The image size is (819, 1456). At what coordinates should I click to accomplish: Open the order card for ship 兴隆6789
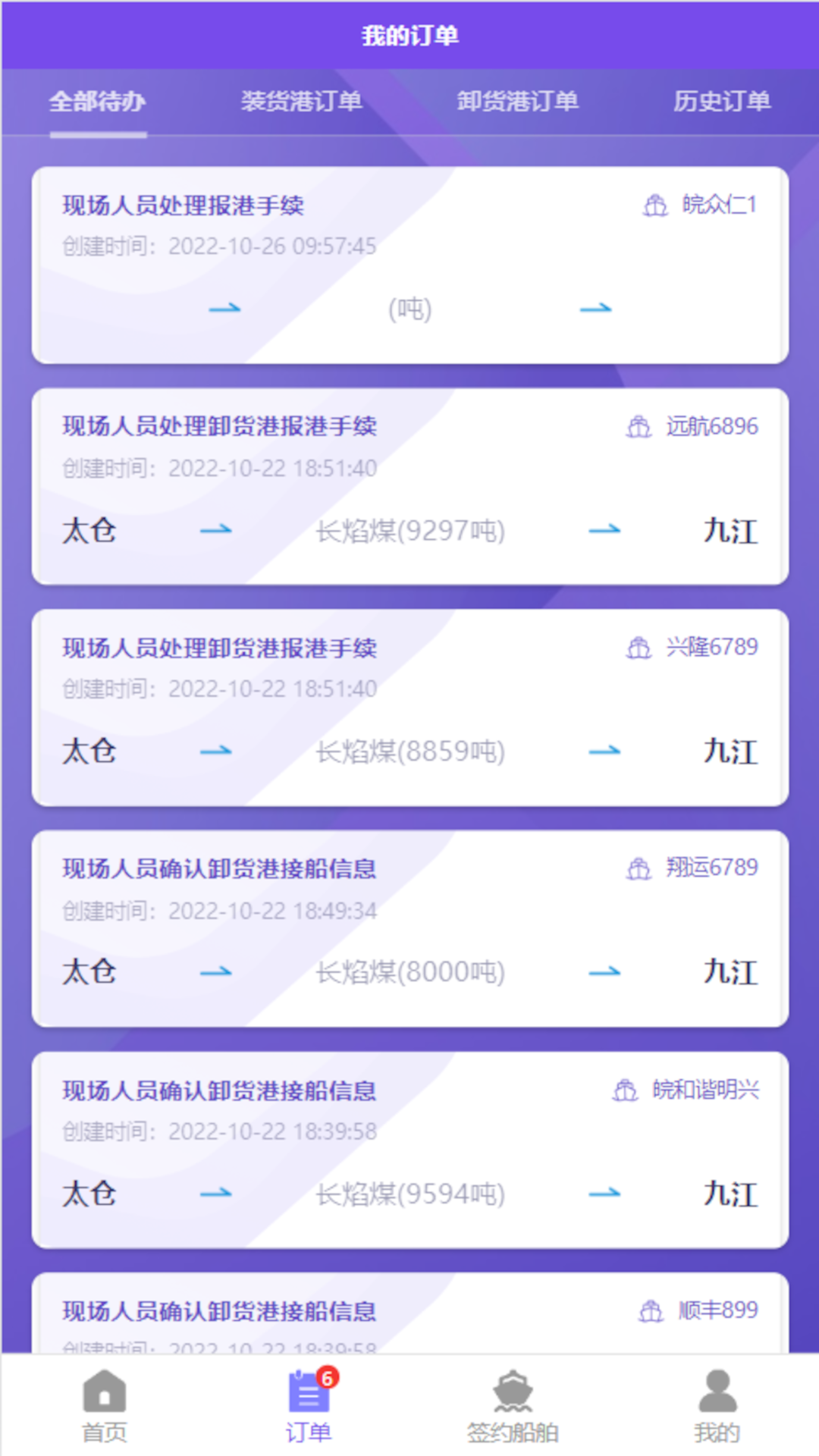click(x=410, y=708)
